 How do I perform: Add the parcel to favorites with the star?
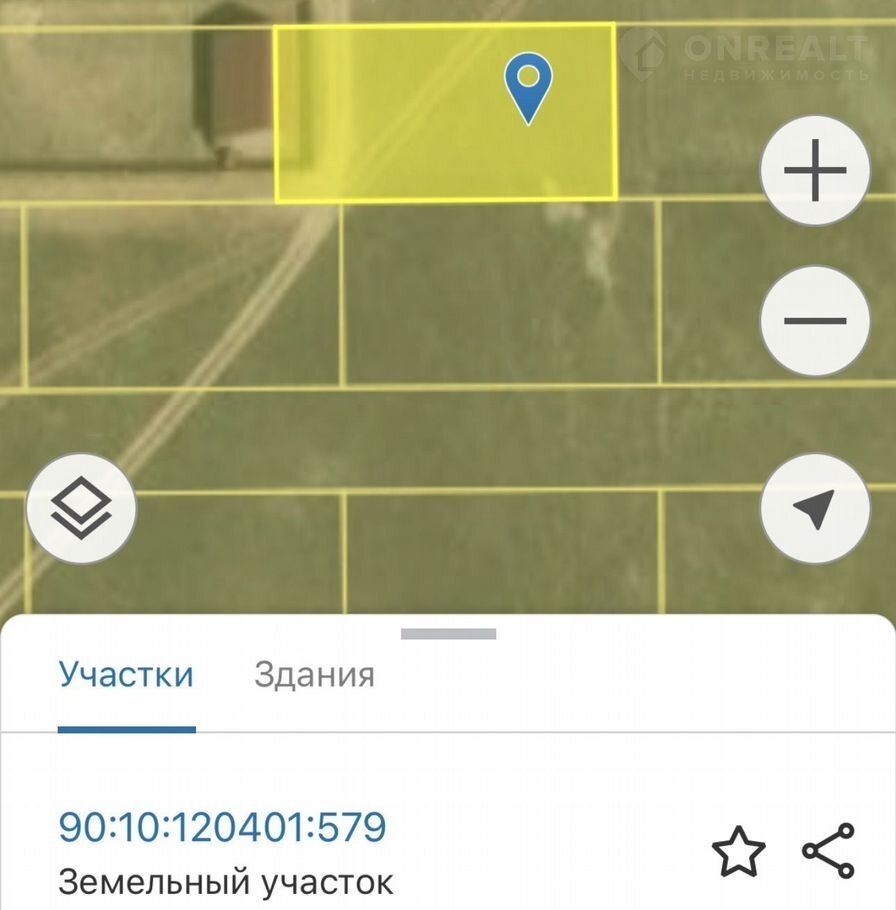click(x=738, y=852)
